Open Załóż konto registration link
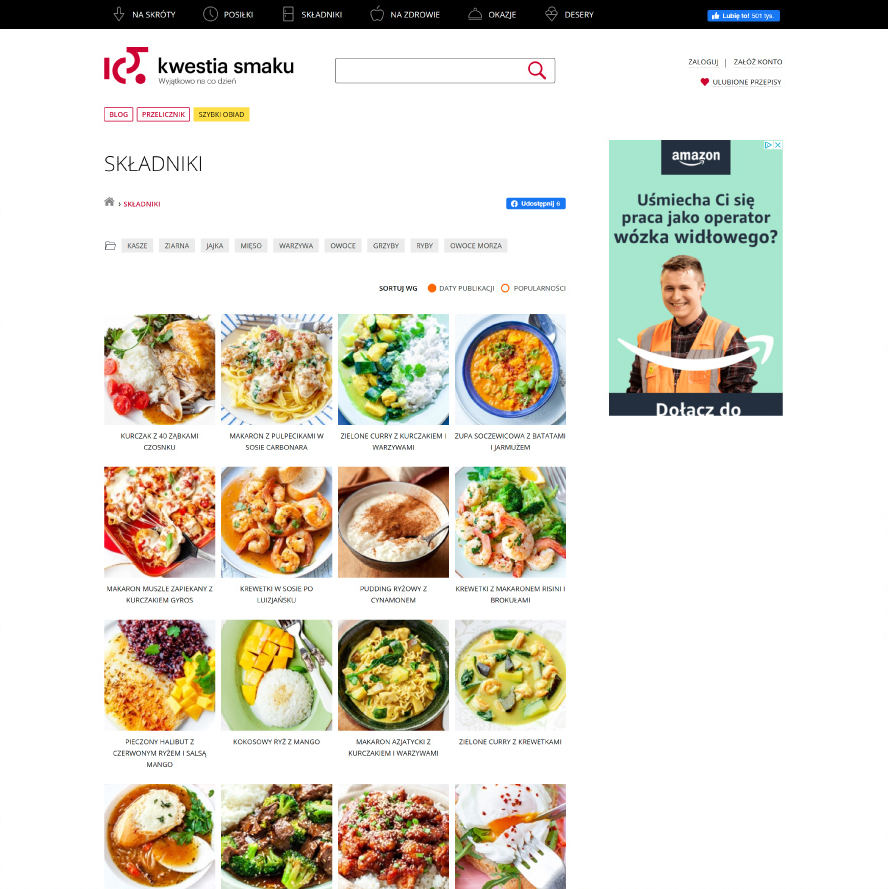 (x=757, y=62)
